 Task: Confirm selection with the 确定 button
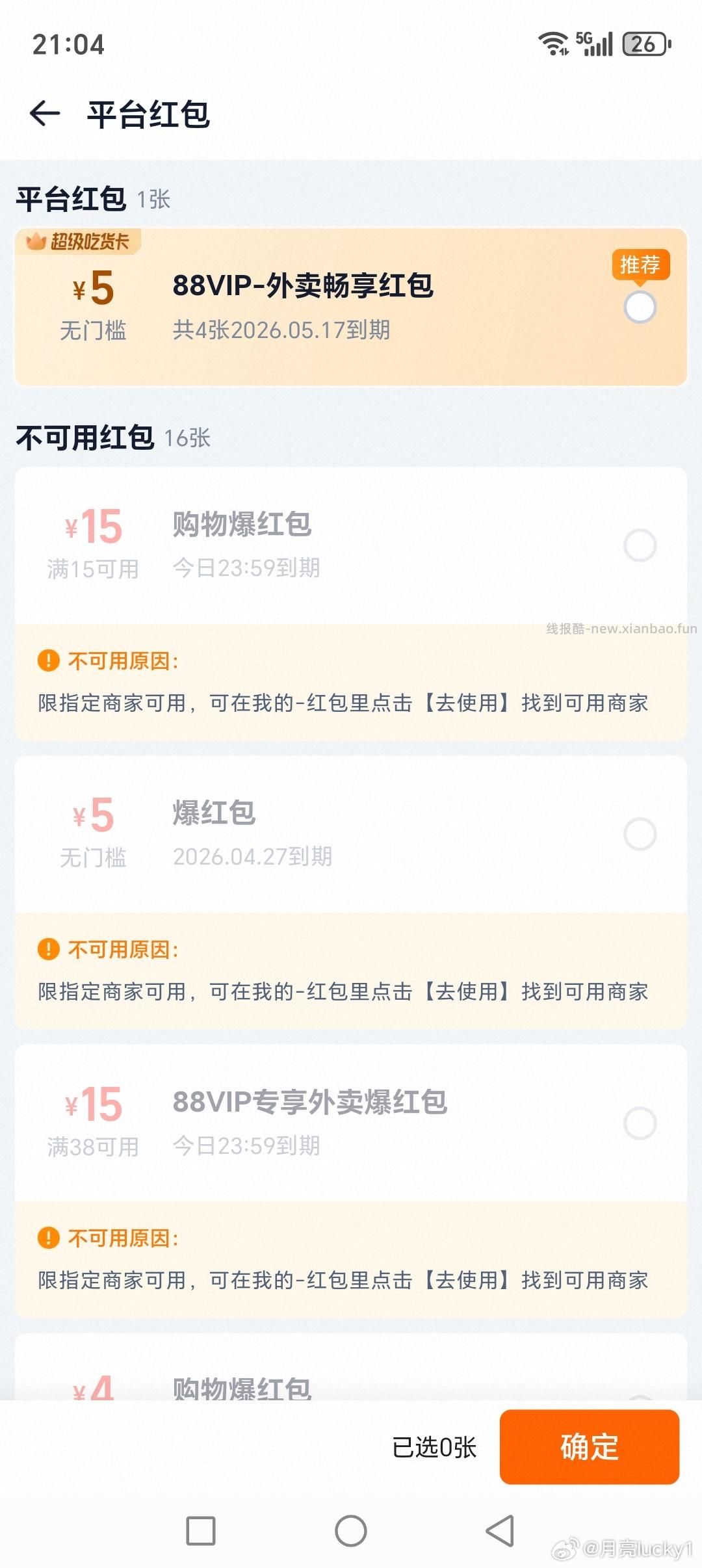click(x=589, y=1446)
